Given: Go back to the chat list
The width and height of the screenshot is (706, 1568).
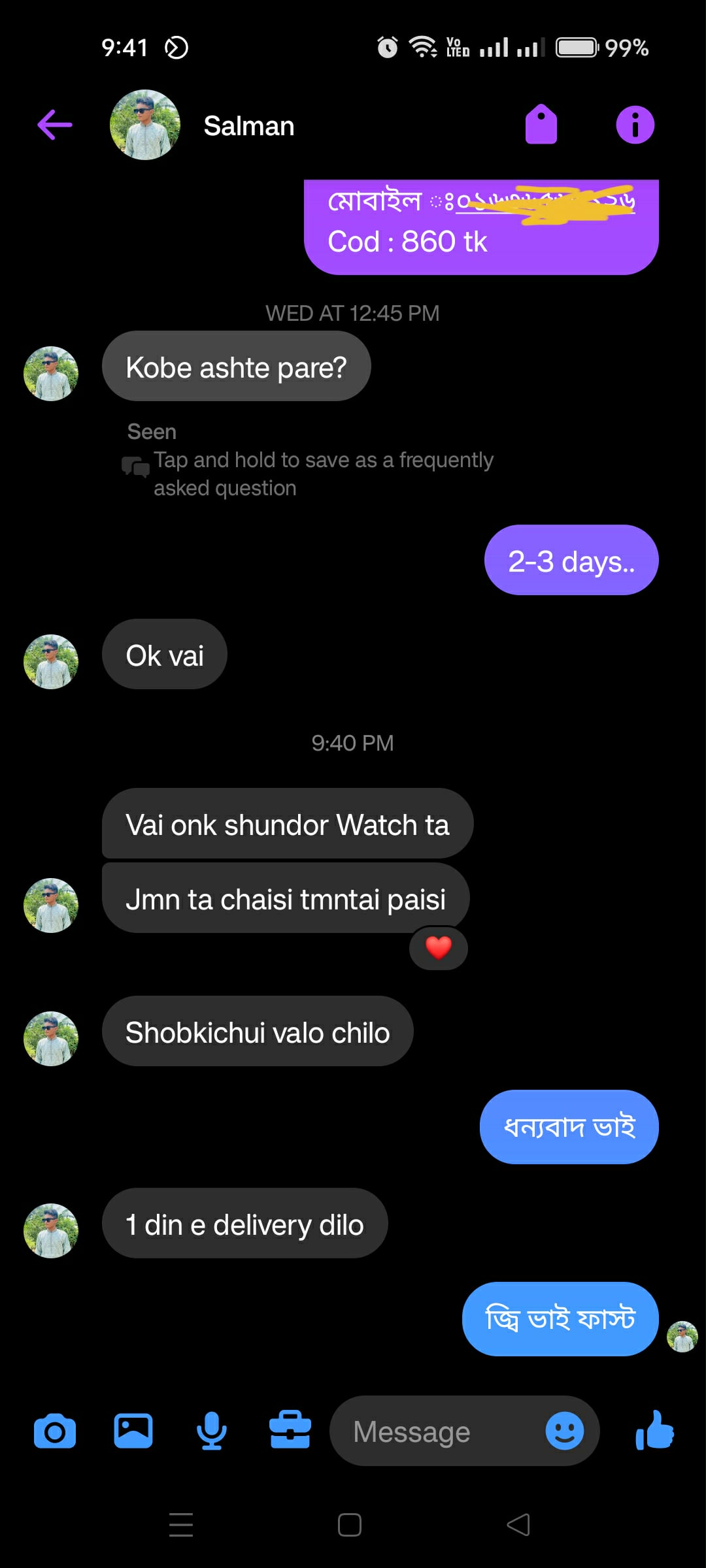Looking at the screenshot, I should coord(55,125).
